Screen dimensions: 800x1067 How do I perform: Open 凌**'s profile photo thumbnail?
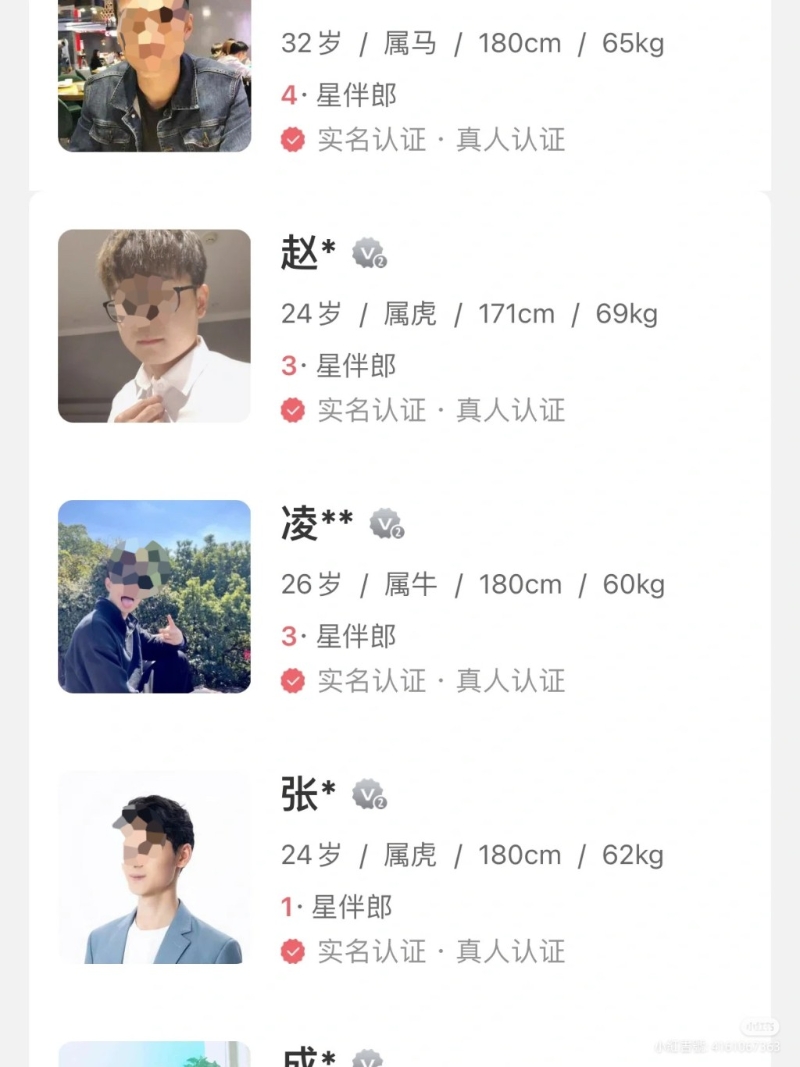[153, 597]
